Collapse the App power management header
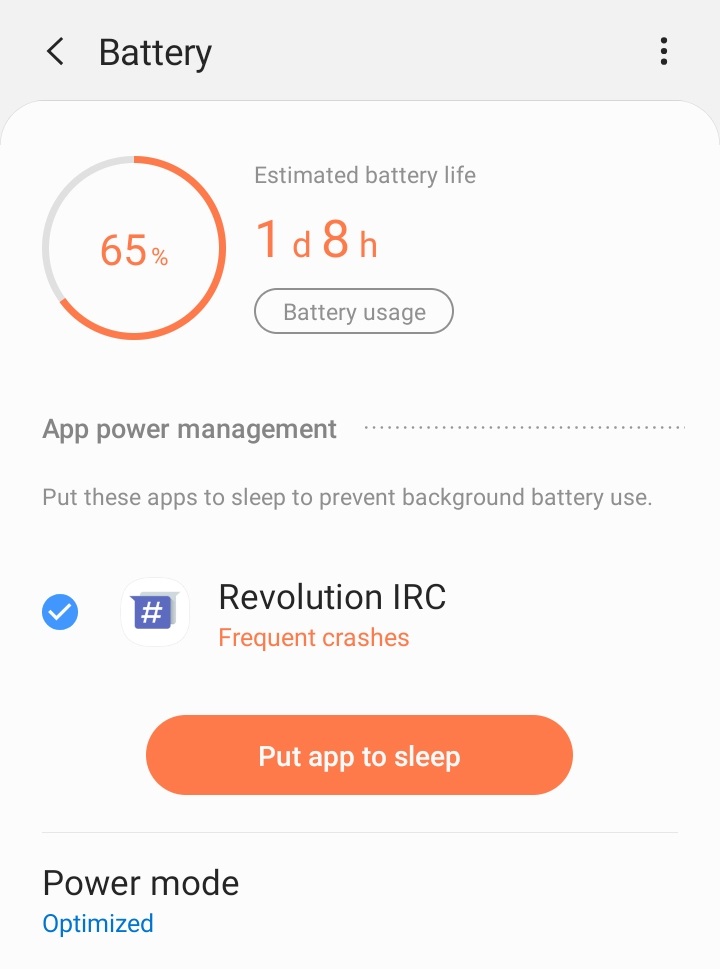Viewport: 720px width, 969px height. click(x=189, y=428)
